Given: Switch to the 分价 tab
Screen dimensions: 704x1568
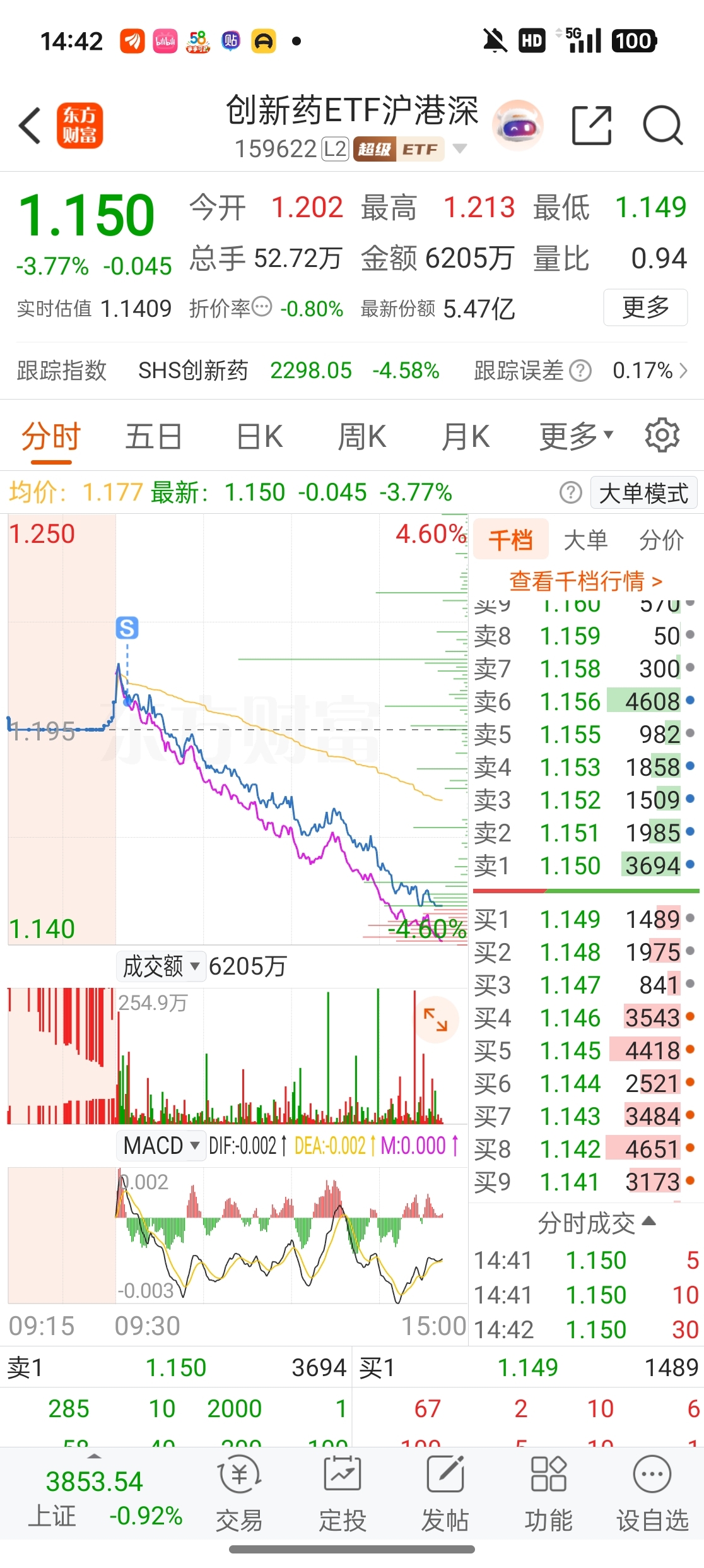Looking at the screenshot, I should point(660,540).
